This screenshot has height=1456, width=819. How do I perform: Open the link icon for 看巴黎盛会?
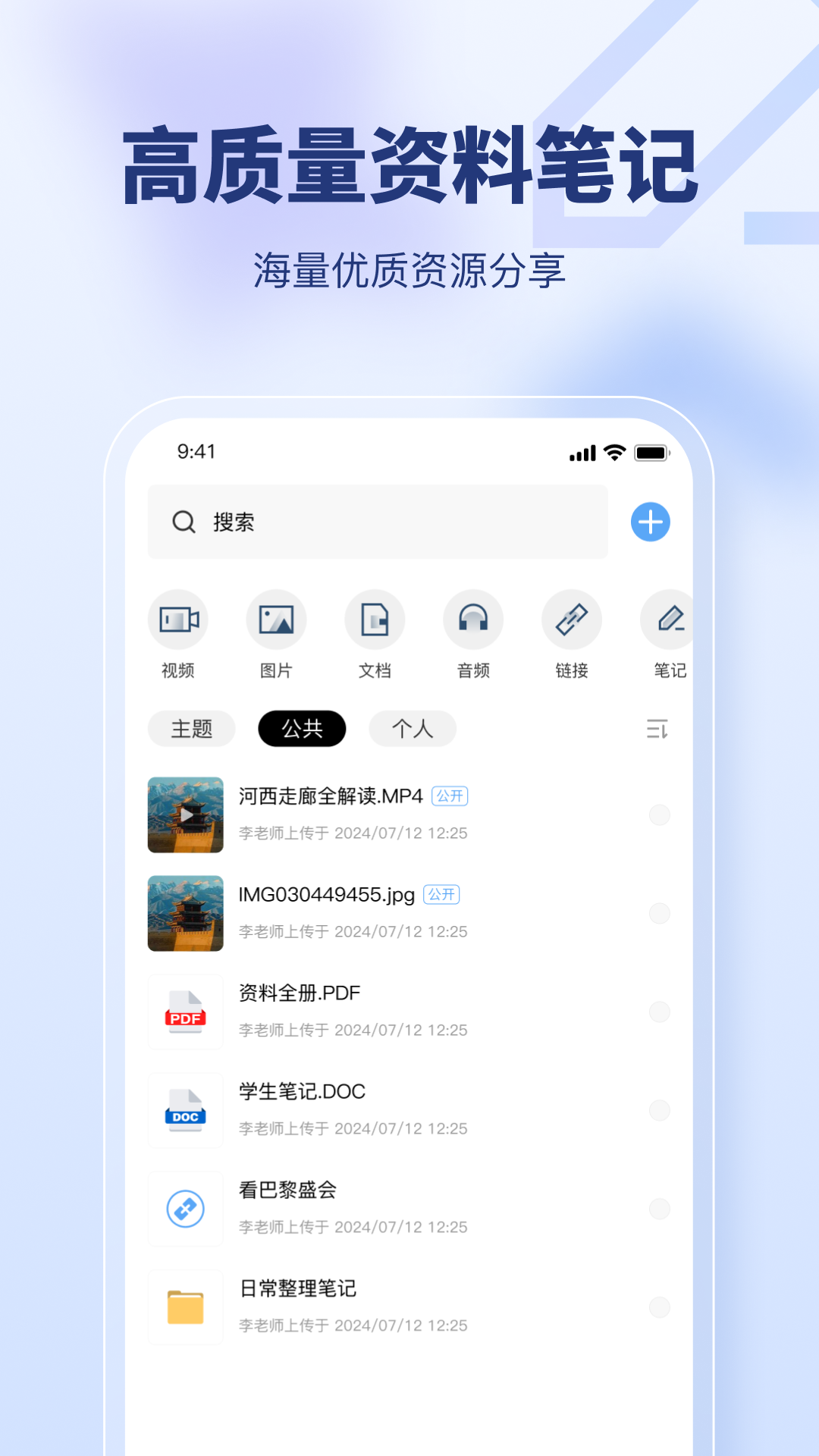[185, 1209]
